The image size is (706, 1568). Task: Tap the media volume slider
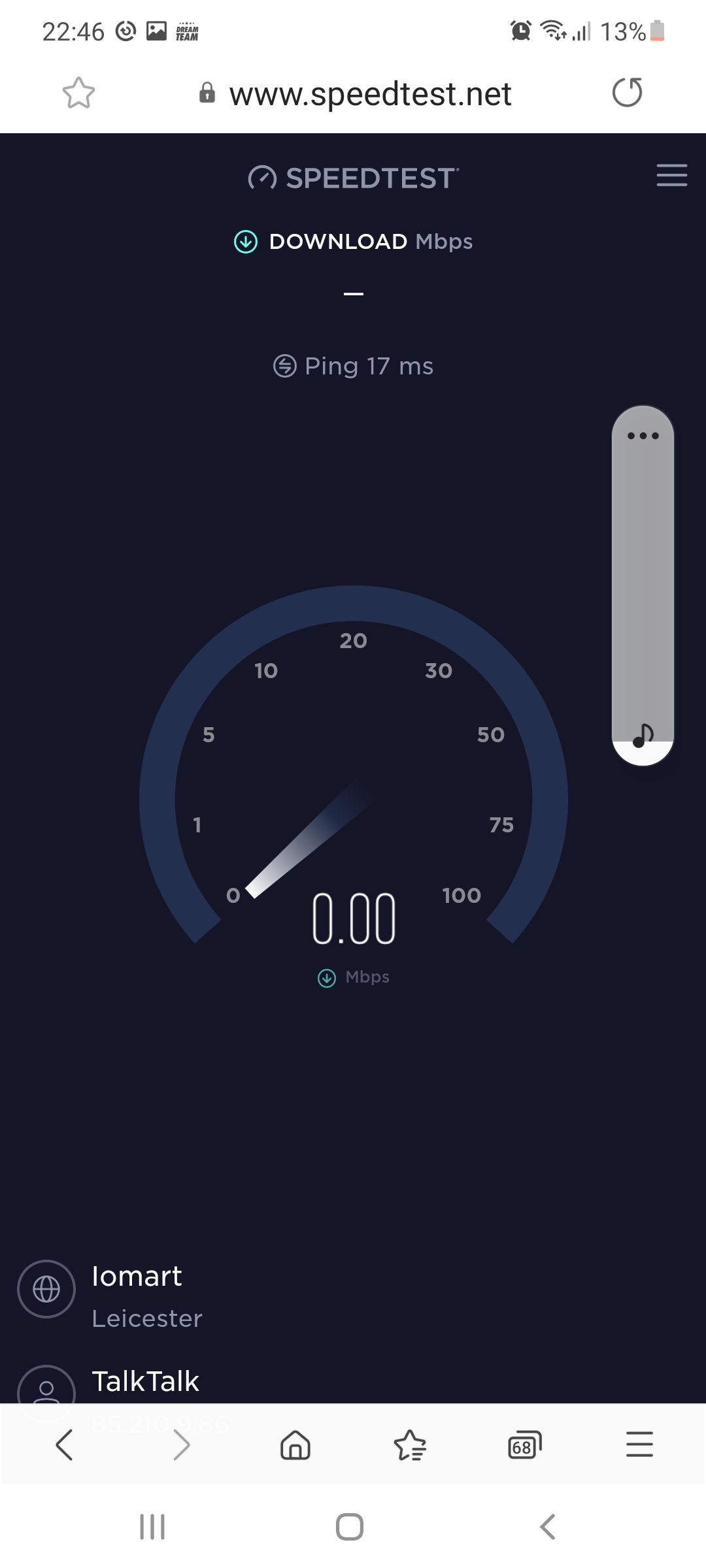[x=643, y=588]
